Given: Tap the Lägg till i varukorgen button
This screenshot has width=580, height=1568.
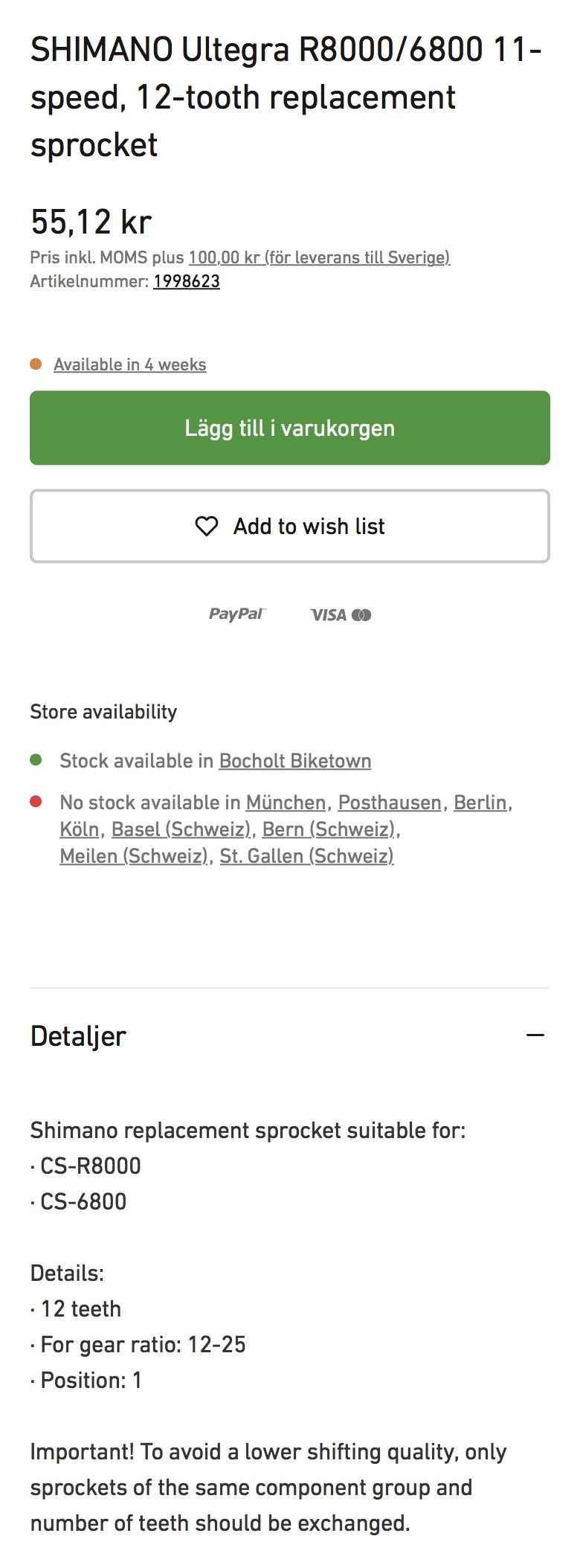Looking at the screenshot, I should tap(290, 428).
